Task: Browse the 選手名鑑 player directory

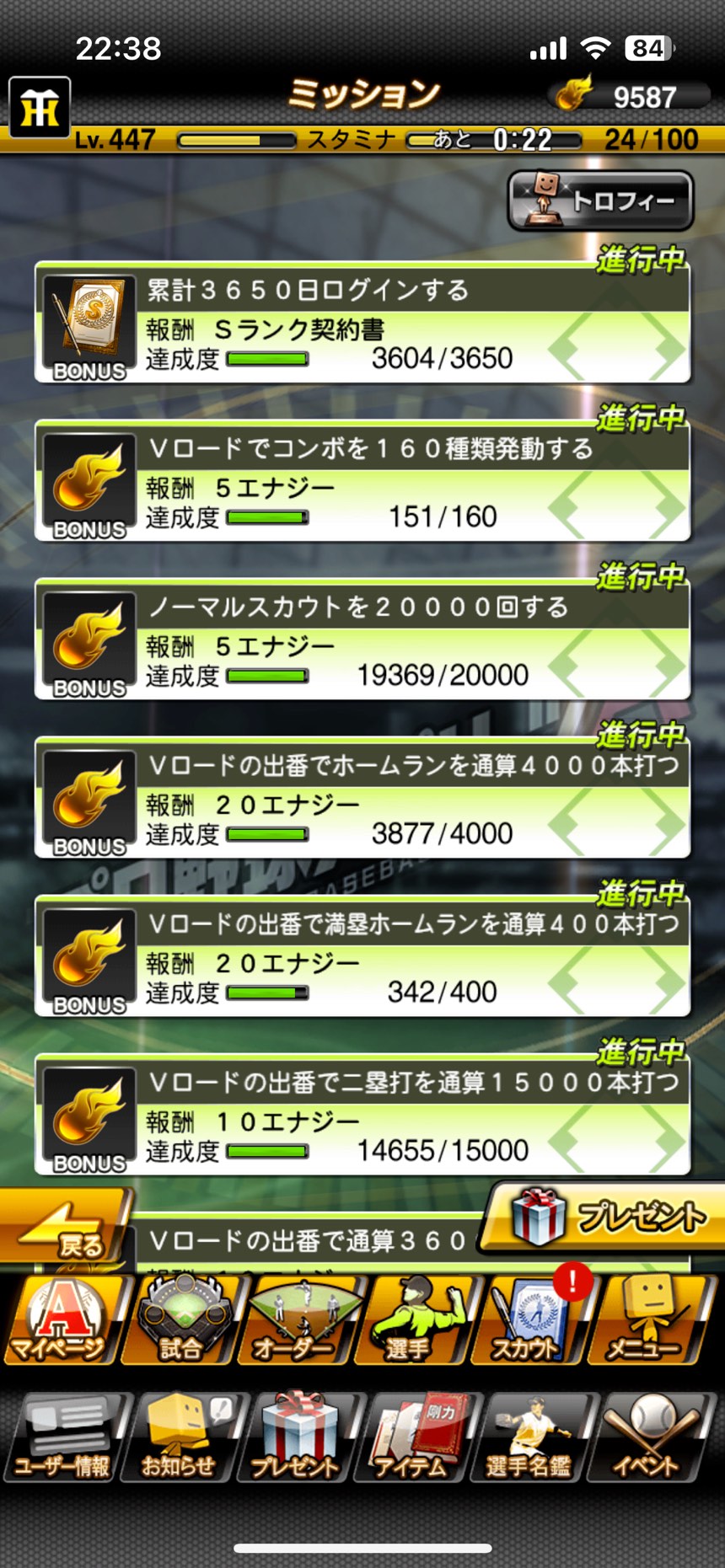Action: [529, 1437]
